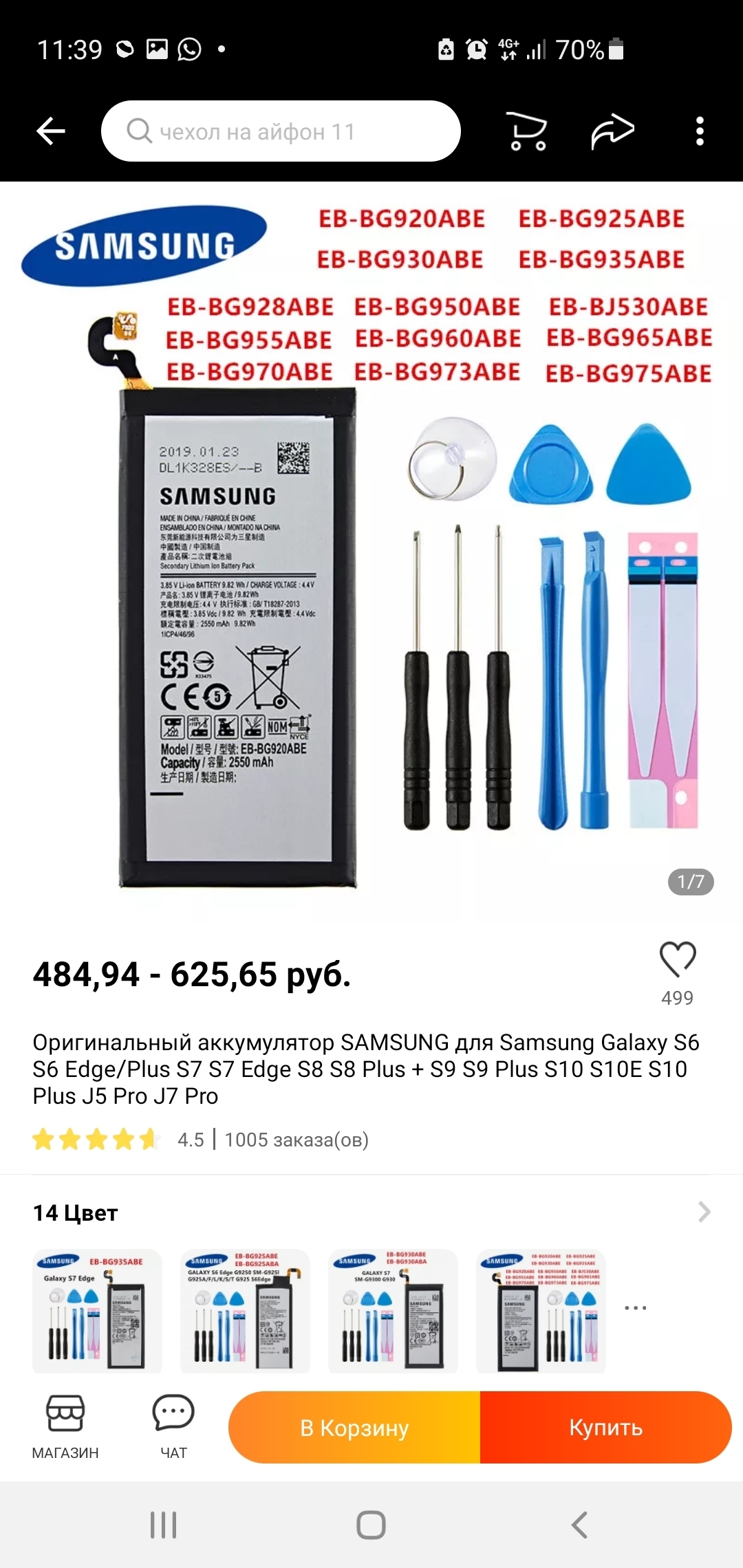Expand the 14 Цвет options chevron

[704, 1212]
